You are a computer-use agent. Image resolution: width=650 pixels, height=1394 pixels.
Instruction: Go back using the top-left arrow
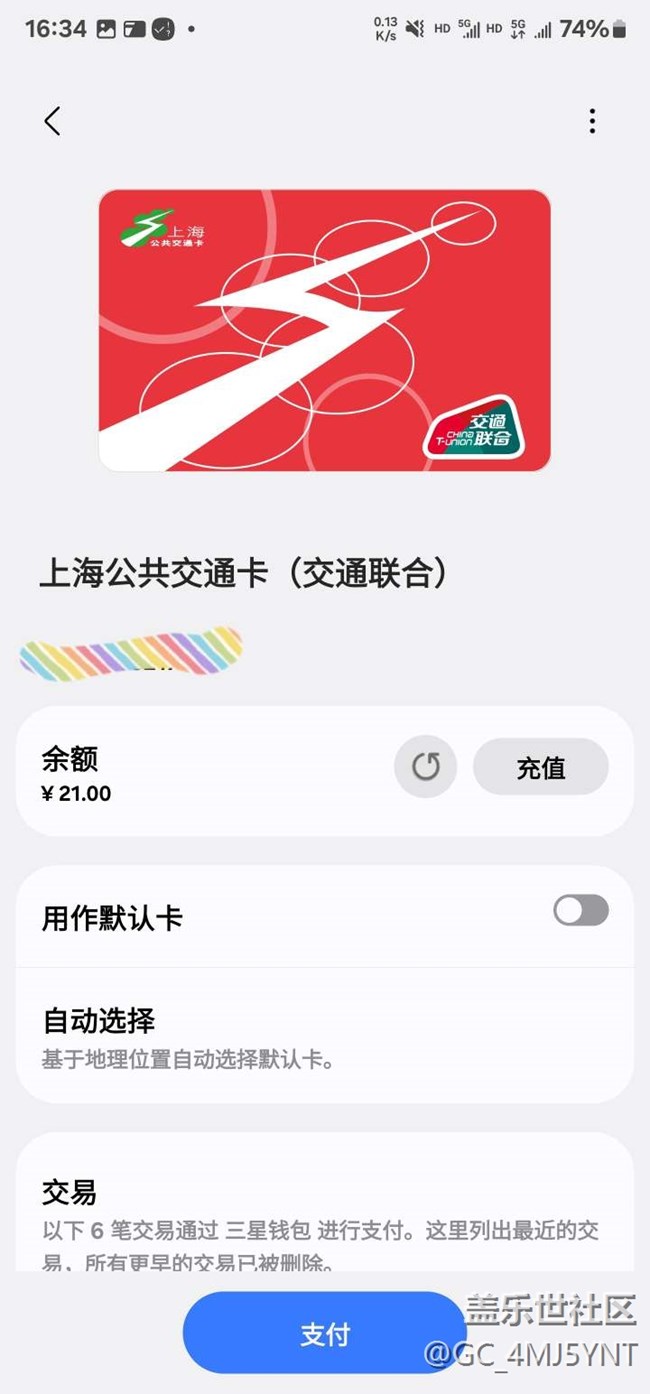[x=52, y=121]
